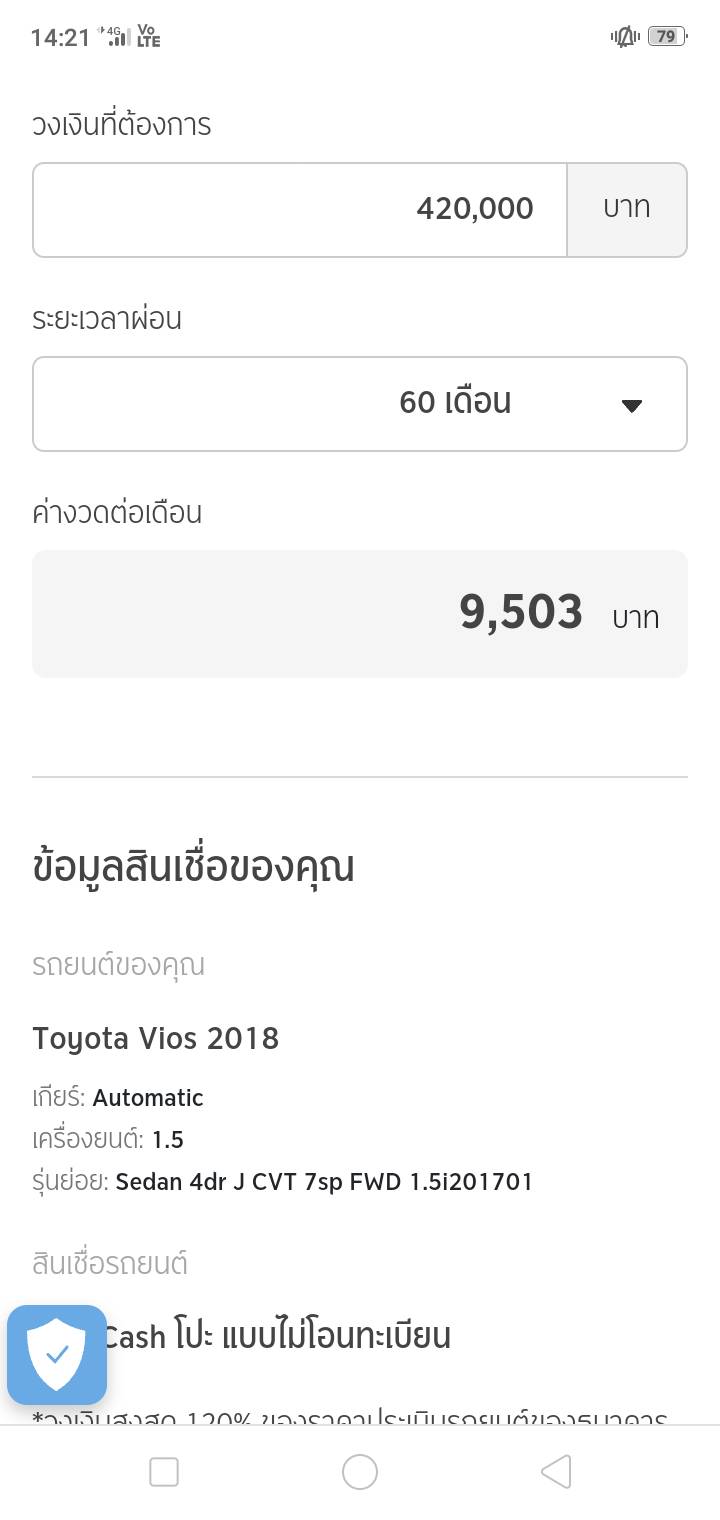Image resolution: width=720 pixels, height=1520 pixels.
Task: Go to home screen via navigation bar
Action: point(360,1472)
